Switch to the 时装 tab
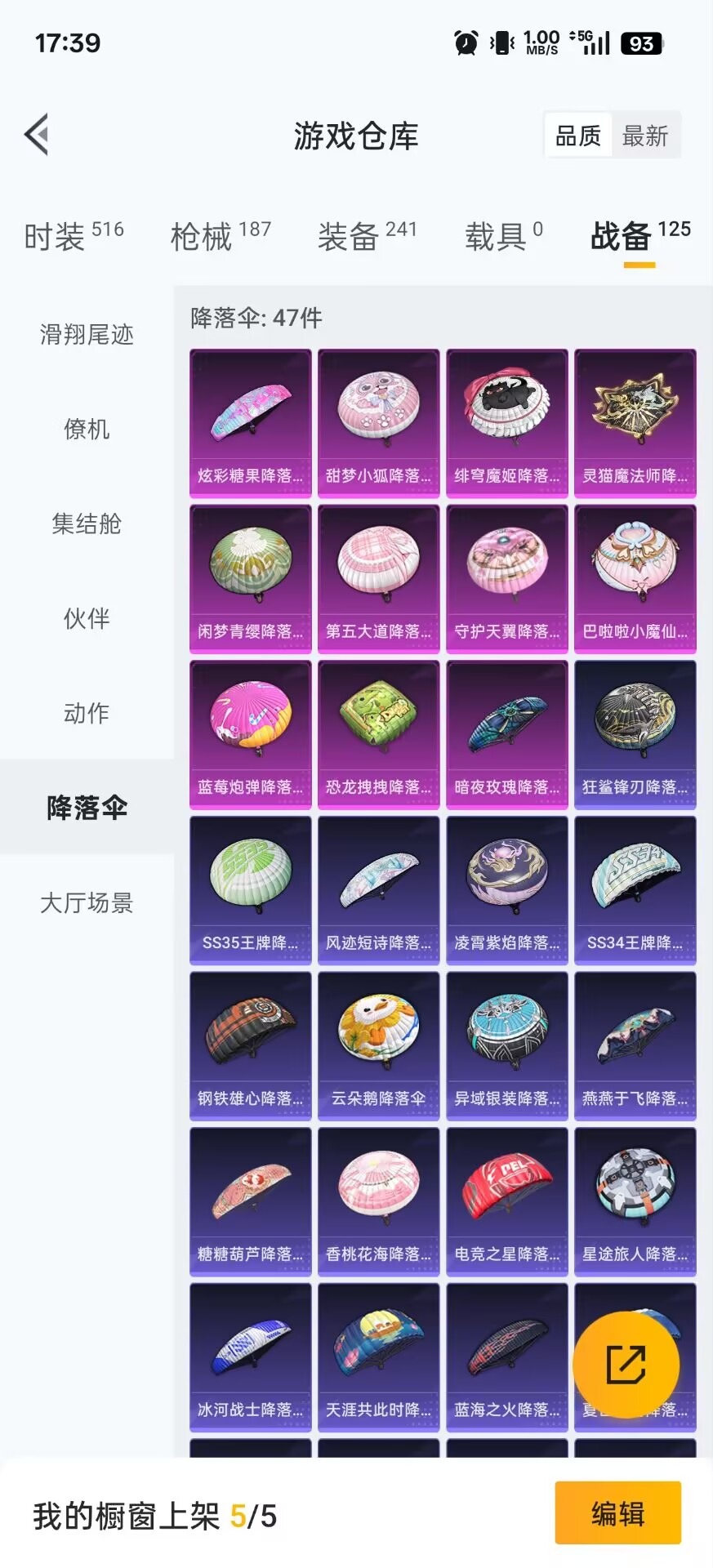 click(x=74, y=237)
